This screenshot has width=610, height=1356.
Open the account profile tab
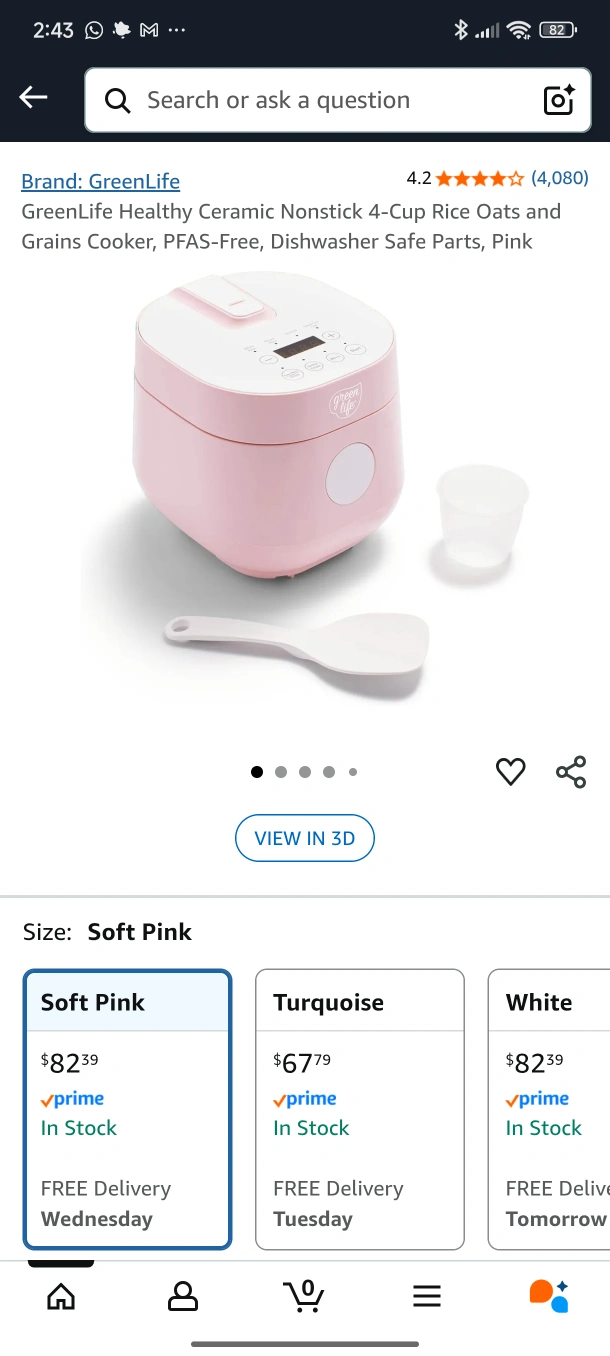[183, 1297]
